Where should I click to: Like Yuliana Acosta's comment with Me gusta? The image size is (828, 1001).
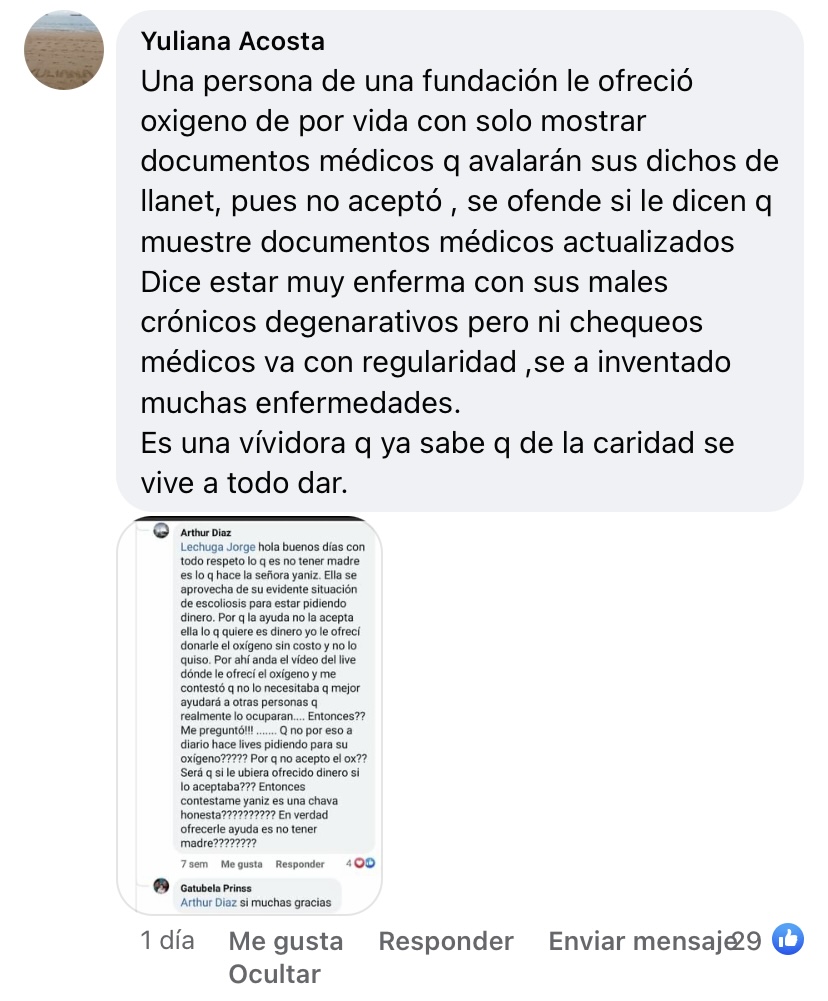[285, 941]
